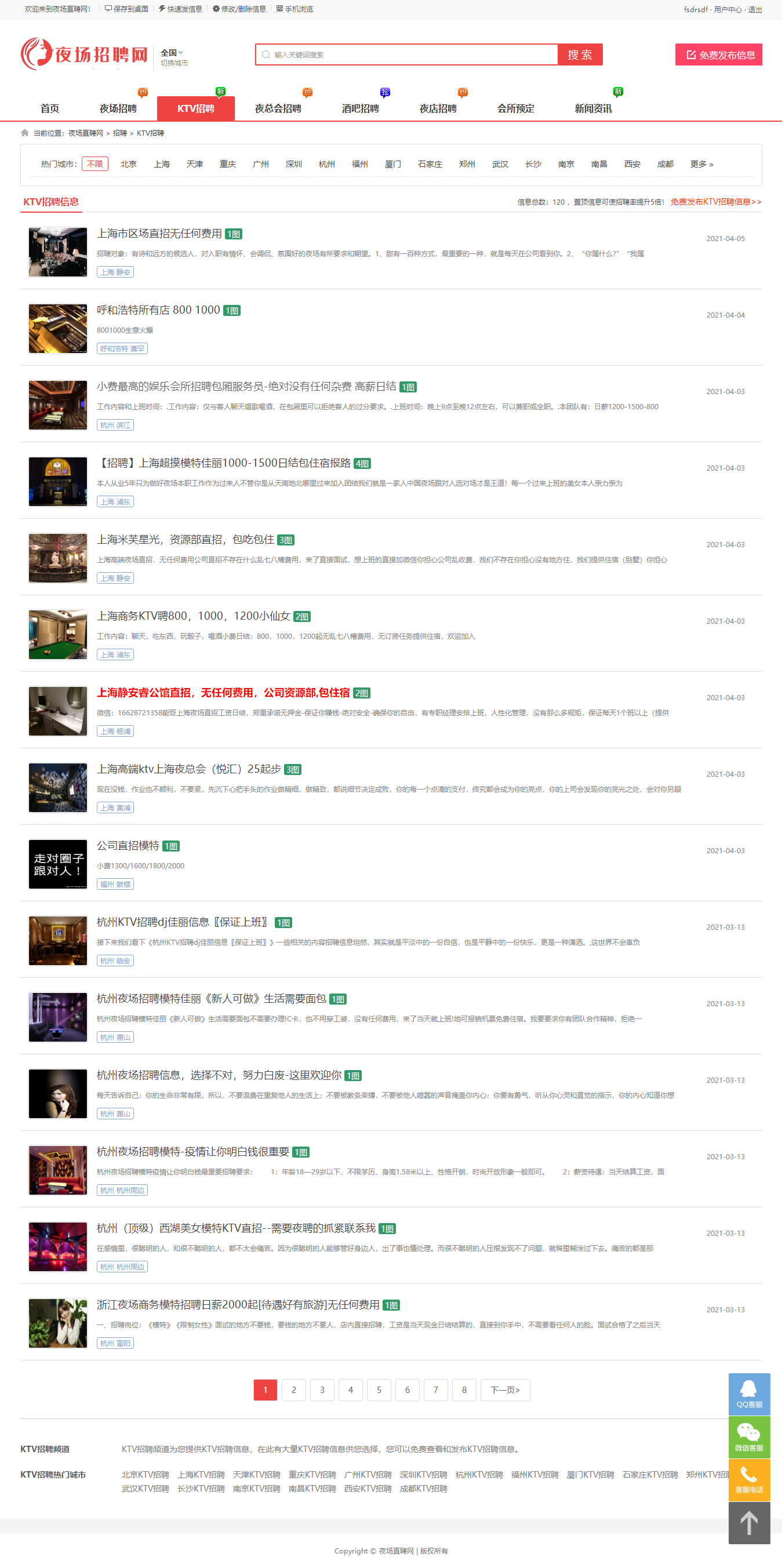This screenshot has height=1568, width=782.
Task: Switch to the 夜场招聘 tab
Action: tap(118, 108)
